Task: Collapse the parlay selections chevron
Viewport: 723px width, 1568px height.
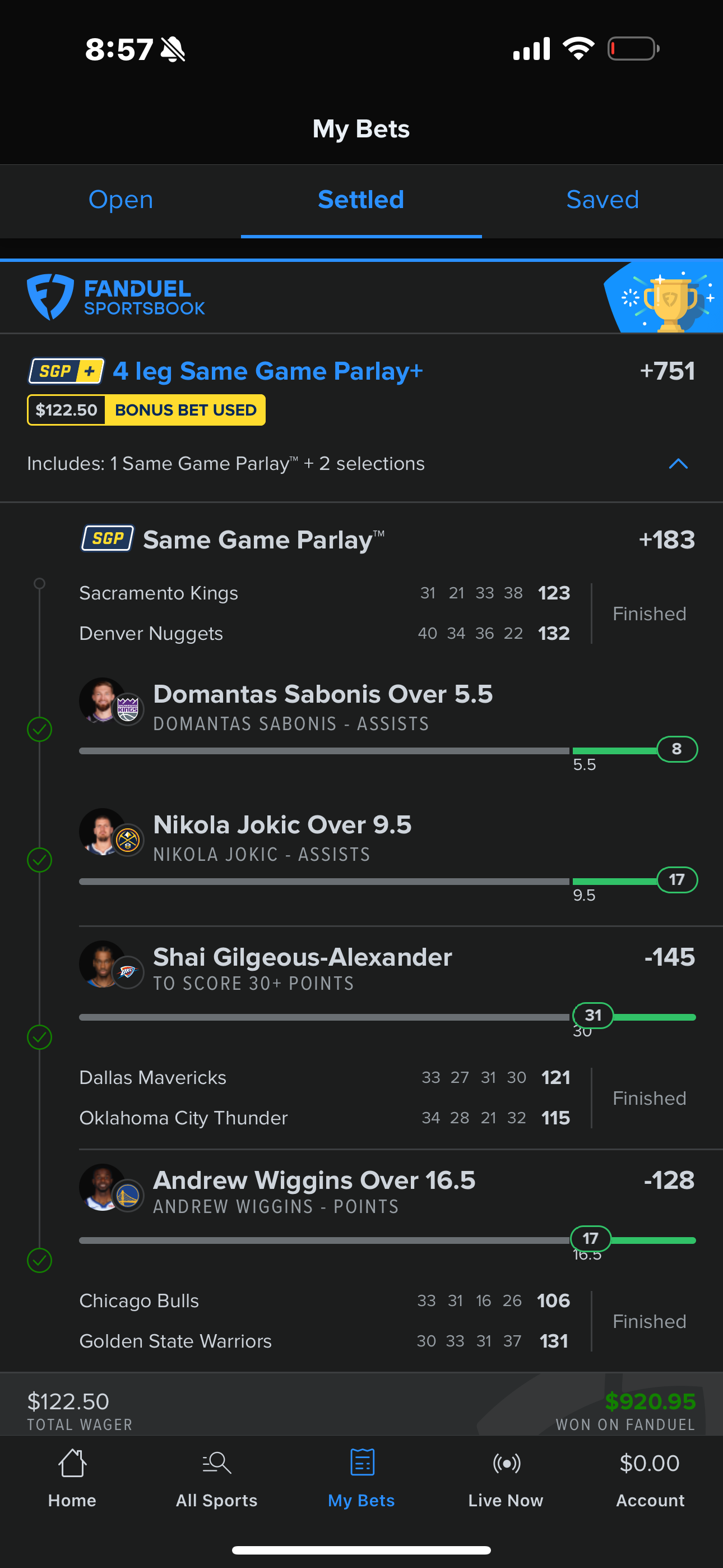Action: [678, 464]
